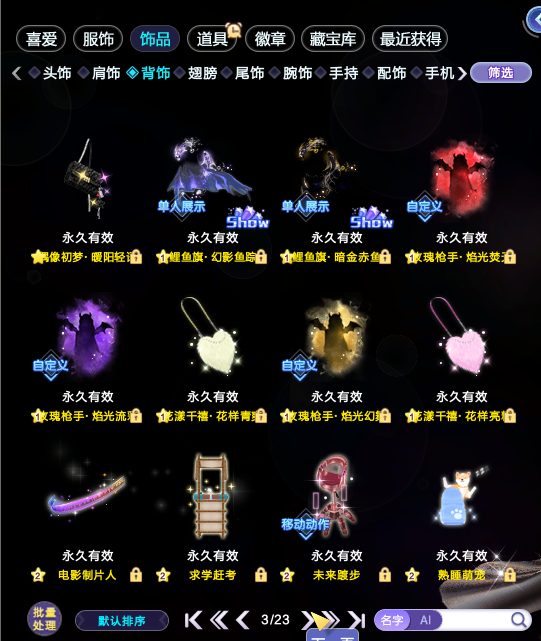Select the 喜爱 tab
Viewport: 541px width, 641px height.
(41, 39)
